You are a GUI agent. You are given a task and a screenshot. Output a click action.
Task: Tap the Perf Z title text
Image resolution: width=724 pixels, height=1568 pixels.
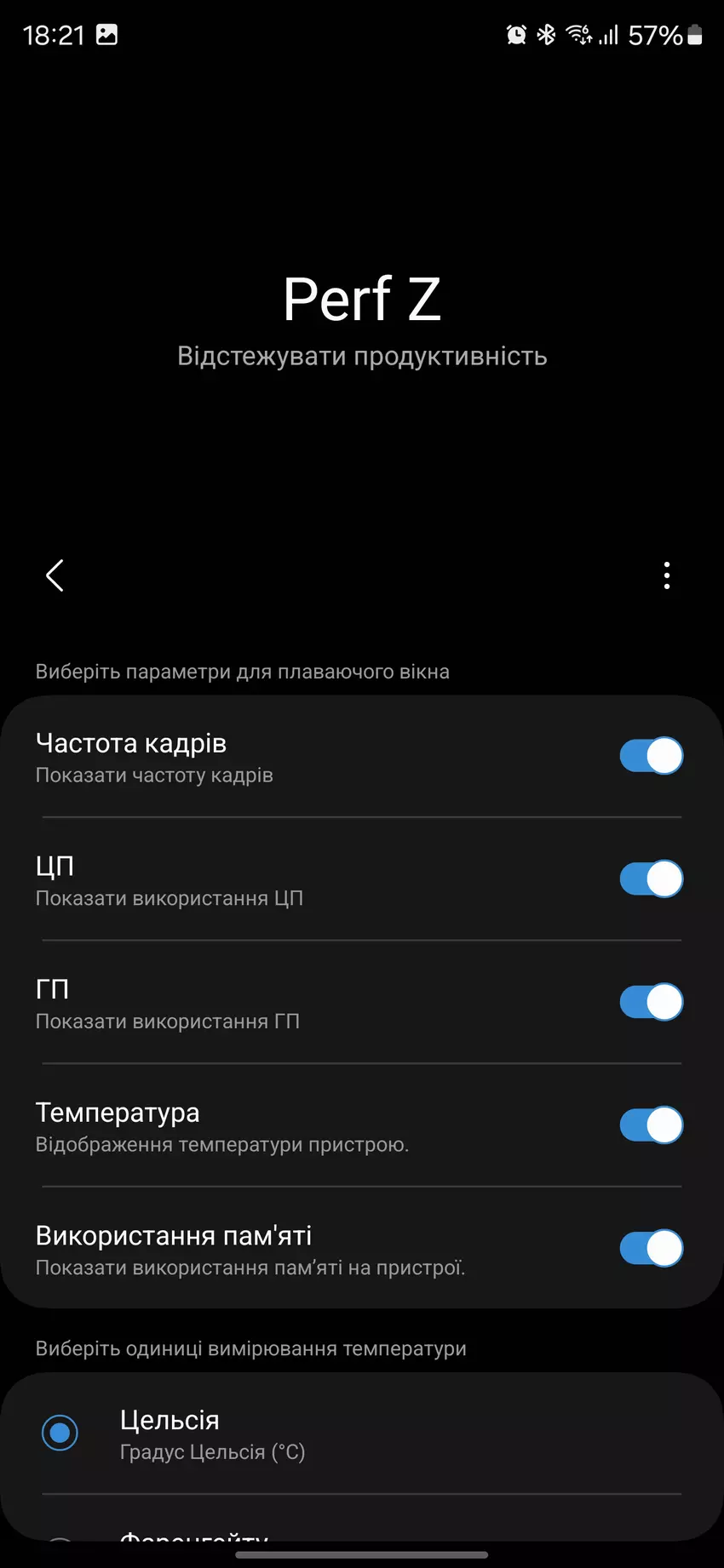tap(362, 300)
